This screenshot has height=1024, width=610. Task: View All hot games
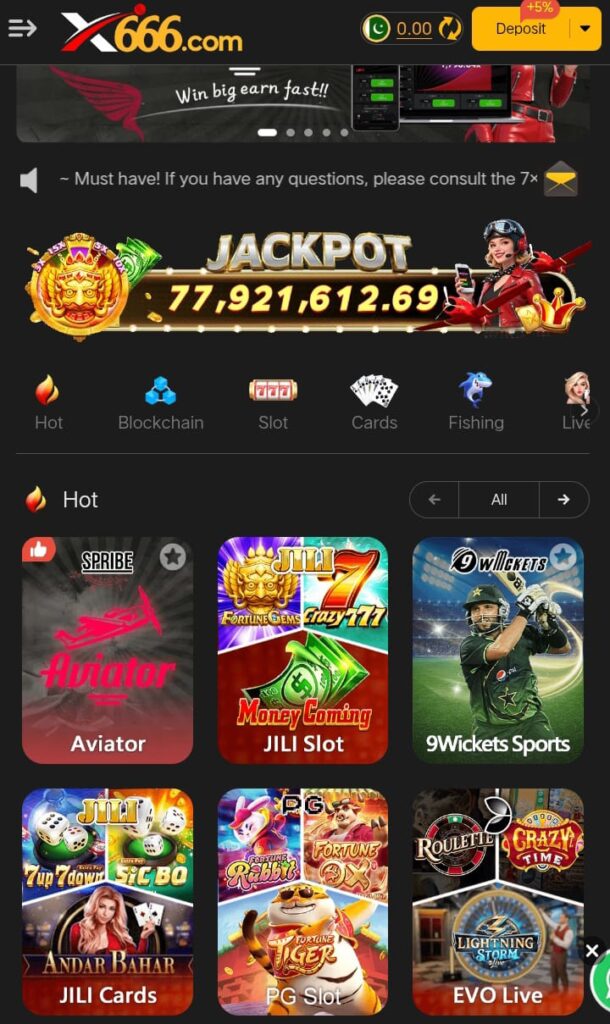(x=499, y=500)
